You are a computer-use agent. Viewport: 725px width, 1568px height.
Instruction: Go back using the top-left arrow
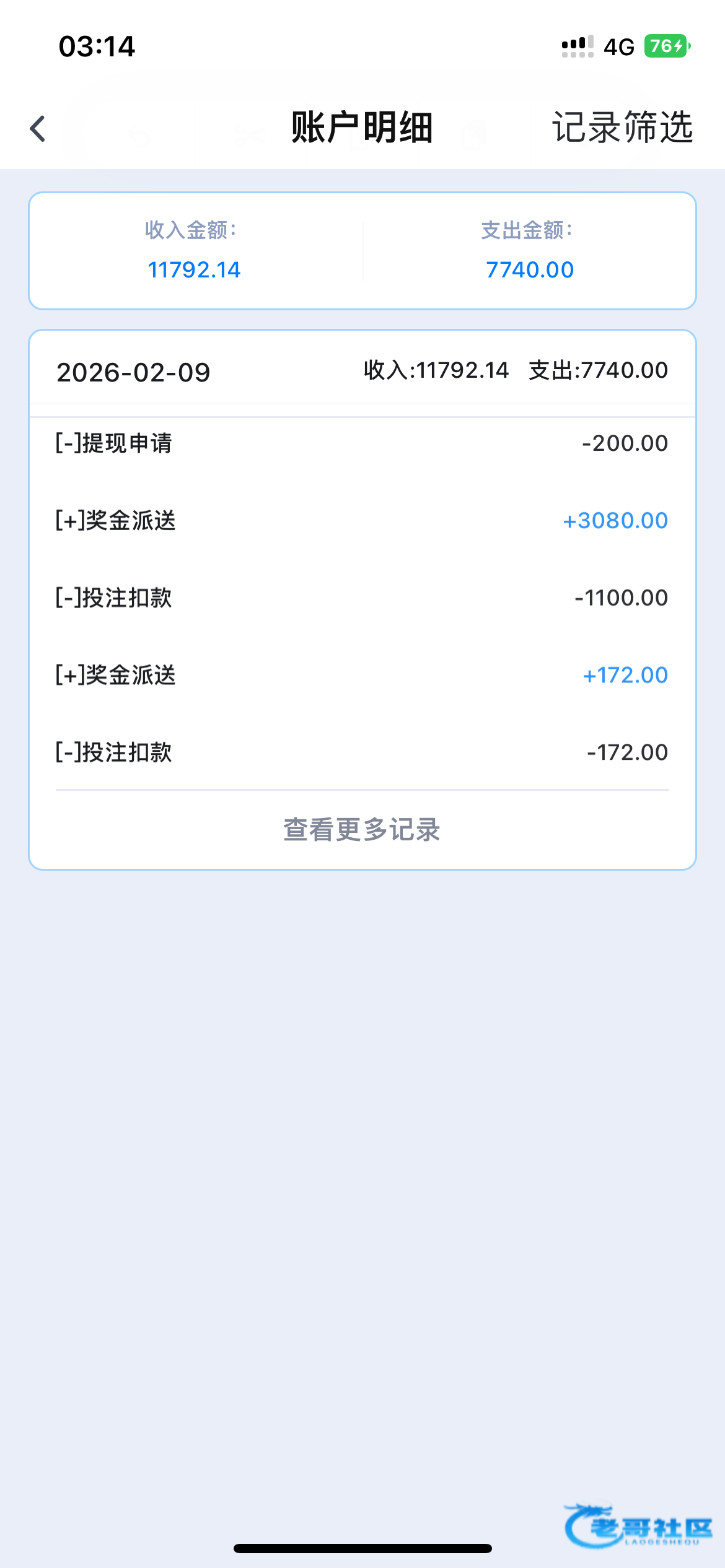click(x=38, y=129)
